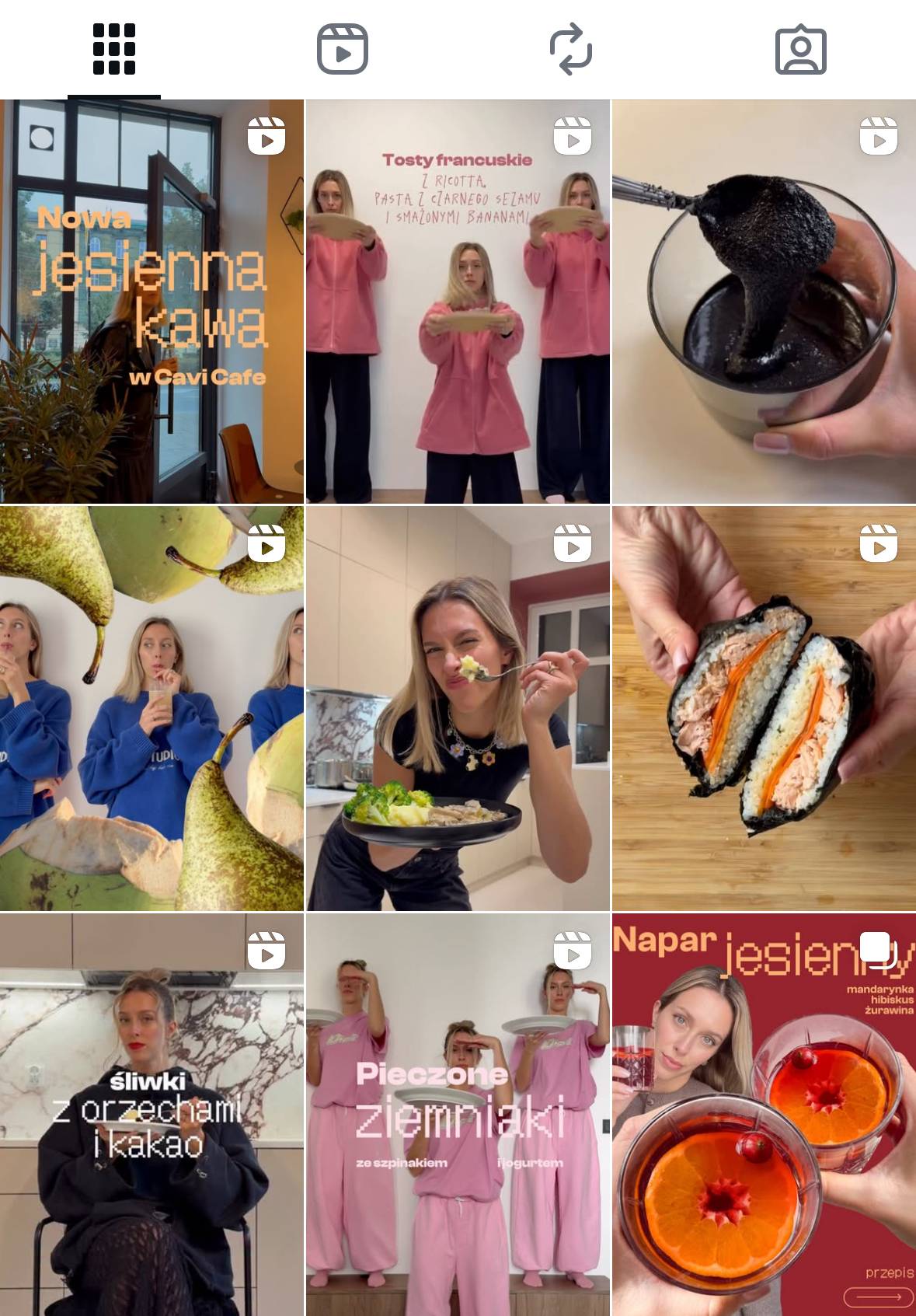The height and width of the screenshot is (1316, 916).
Task: Open the 'Tosty francuskie' reel
Action: tap(458, 302)
